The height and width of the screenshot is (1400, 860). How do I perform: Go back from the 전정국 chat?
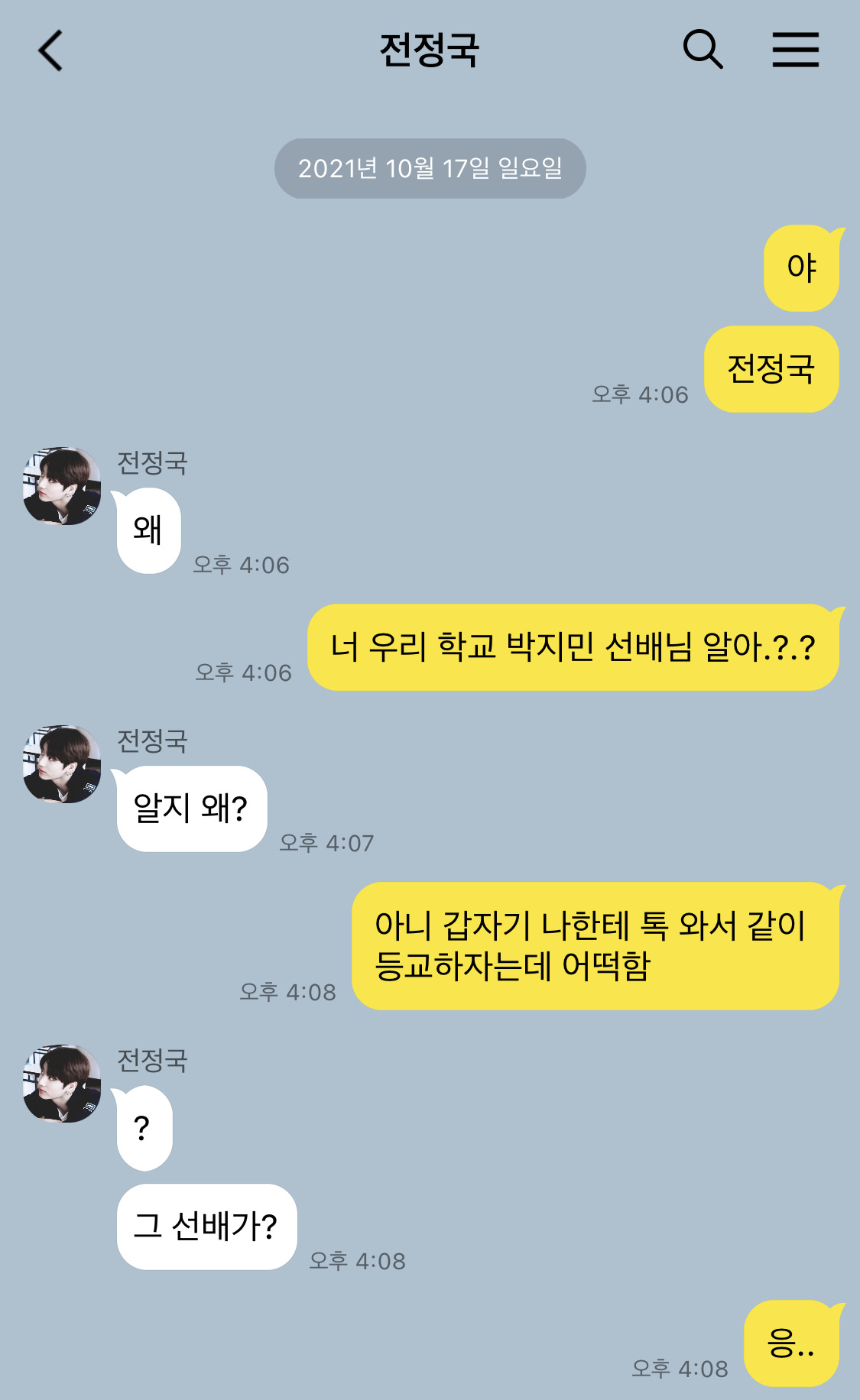pos(50,51)
